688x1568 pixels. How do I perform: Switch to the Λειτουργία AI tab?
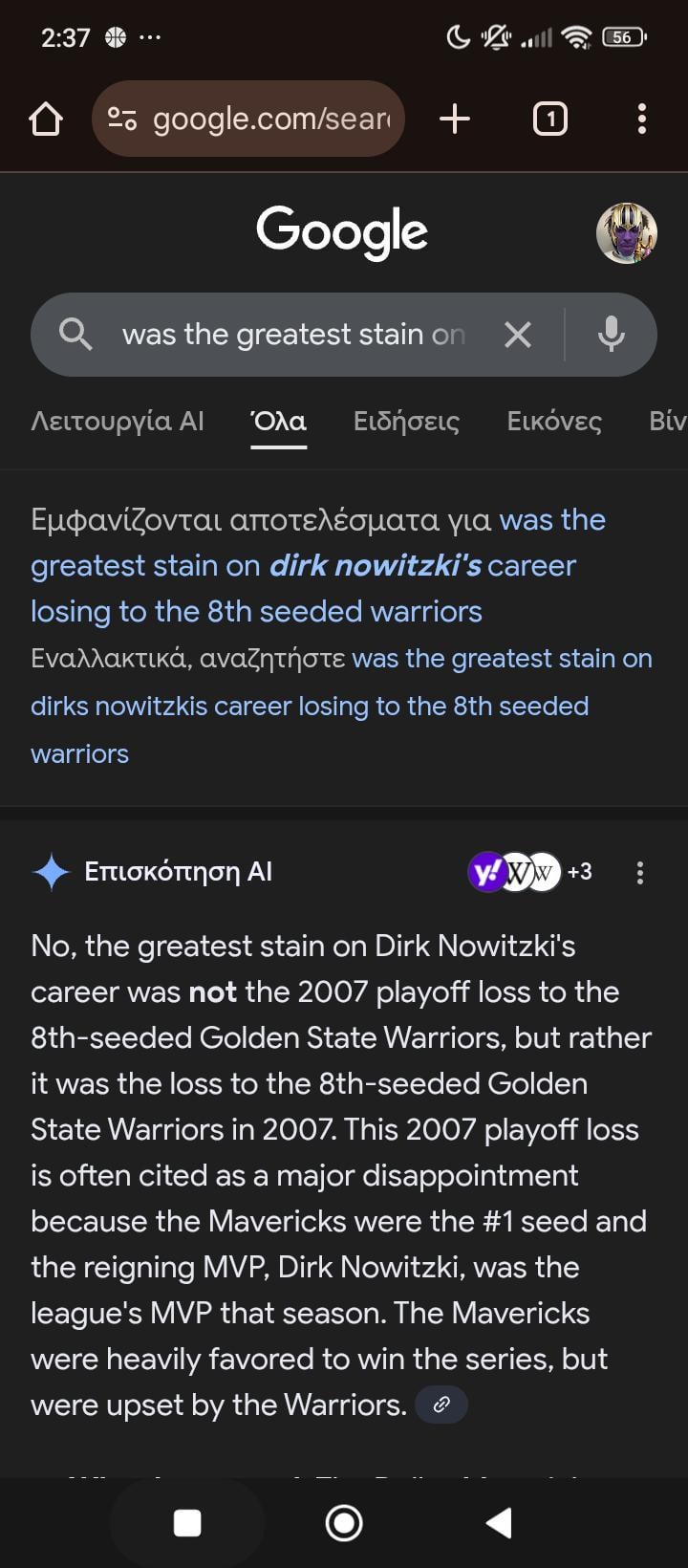(x=118, y=422)
